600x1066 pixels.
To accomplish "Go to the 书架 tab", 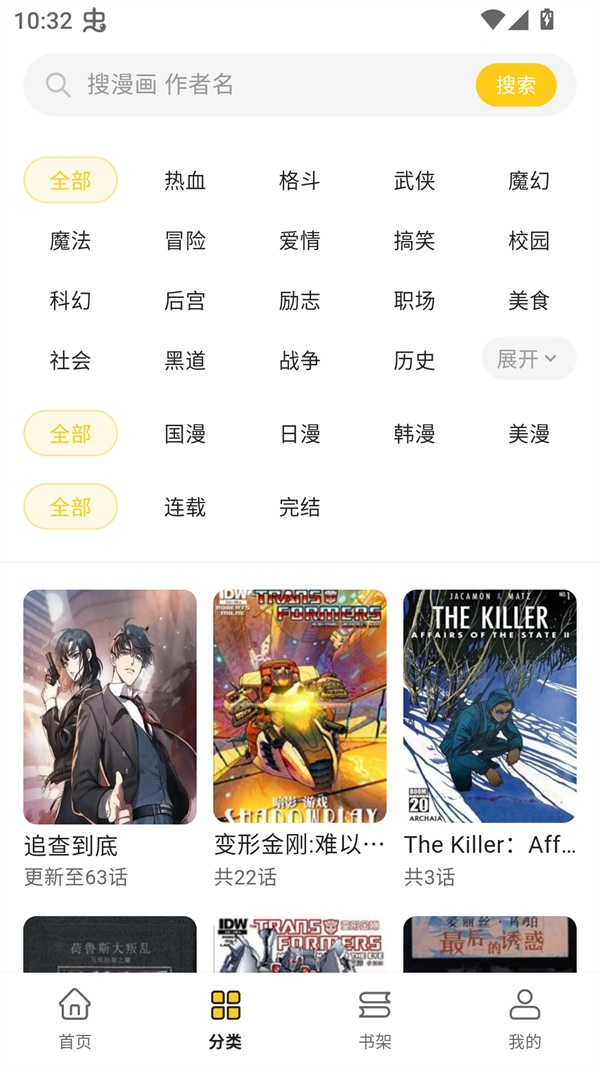I will tap(375, 1019).
